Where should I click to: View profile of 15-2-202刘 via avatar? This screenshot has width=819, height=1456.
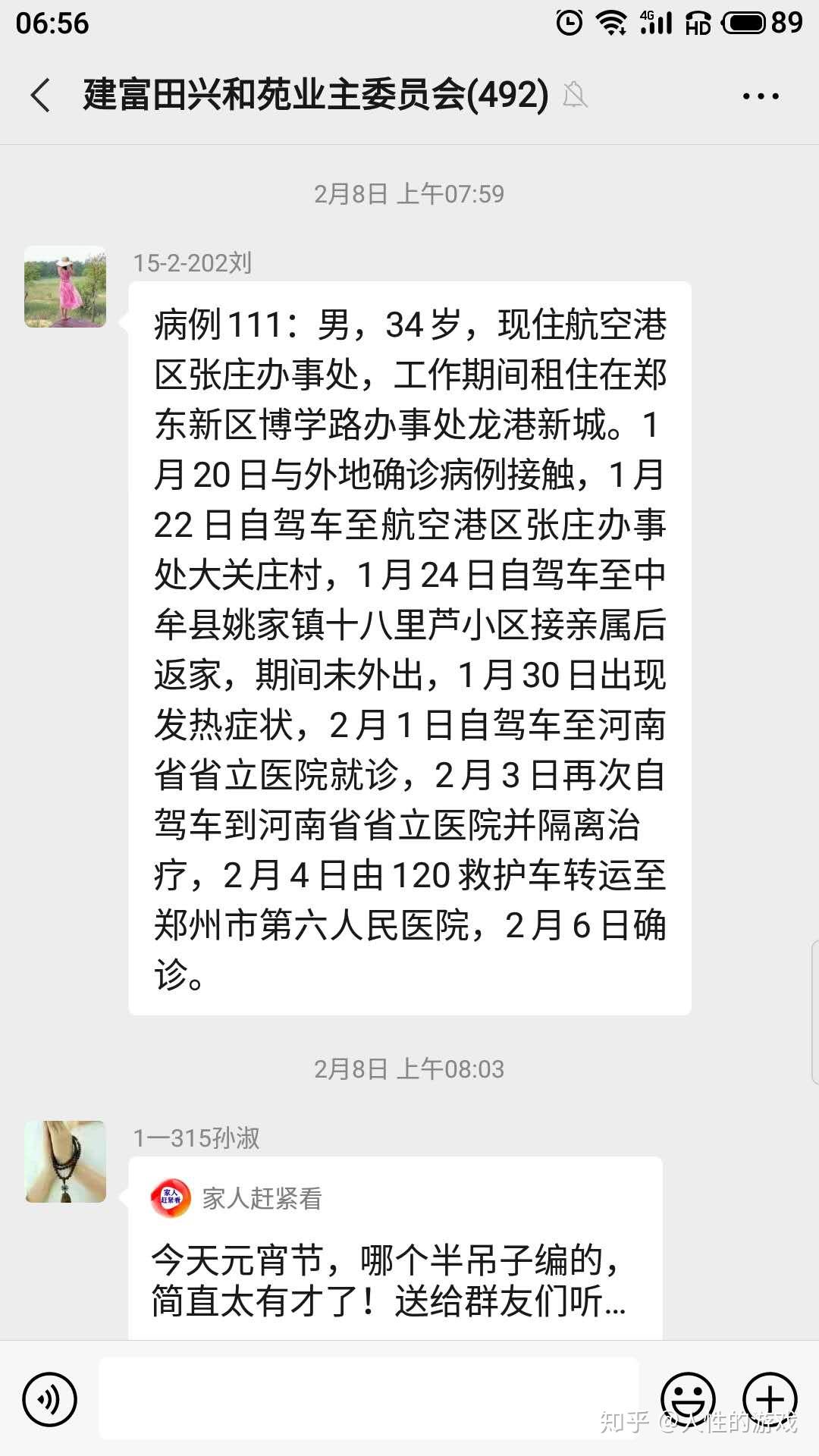(x=65, y=287)
